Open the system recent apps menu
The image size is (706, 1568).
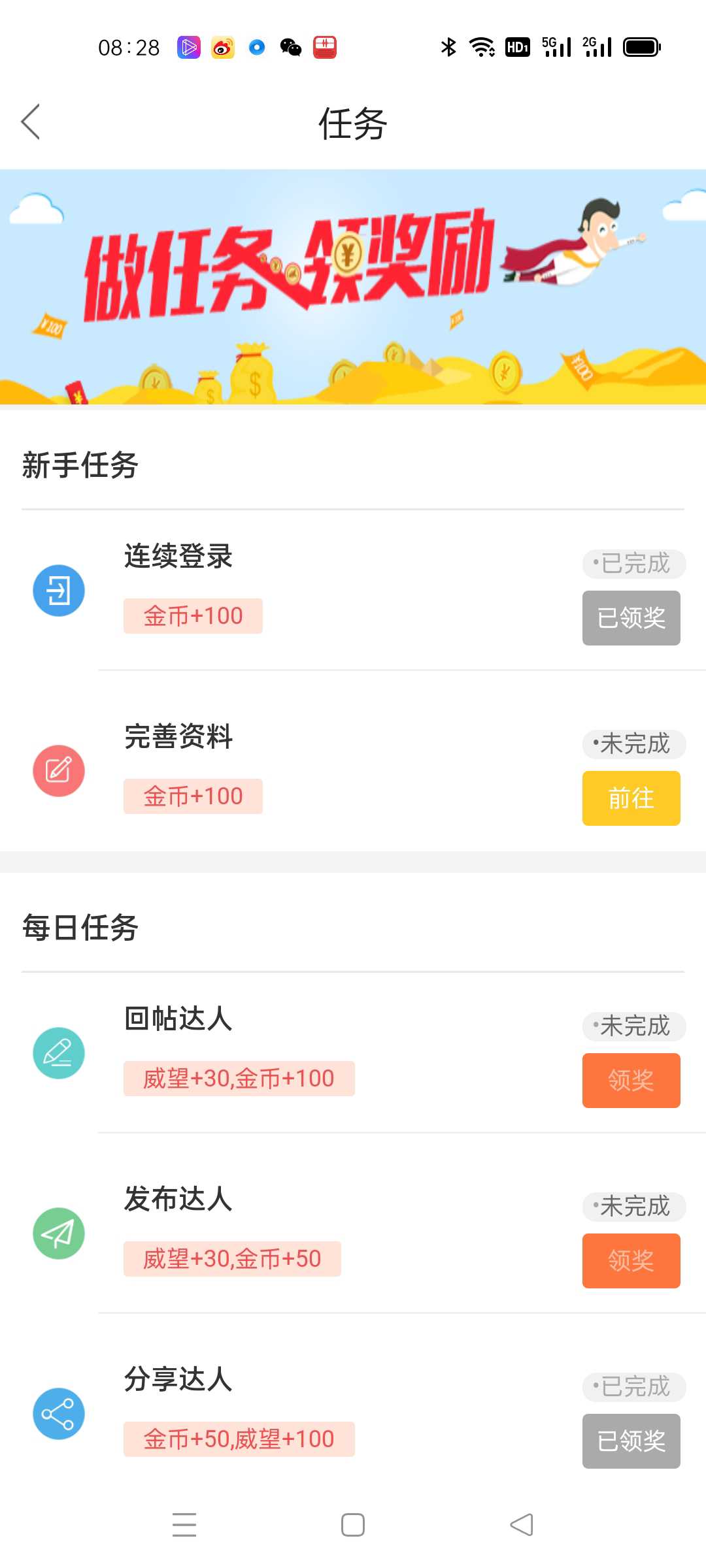coord(184,1525)
